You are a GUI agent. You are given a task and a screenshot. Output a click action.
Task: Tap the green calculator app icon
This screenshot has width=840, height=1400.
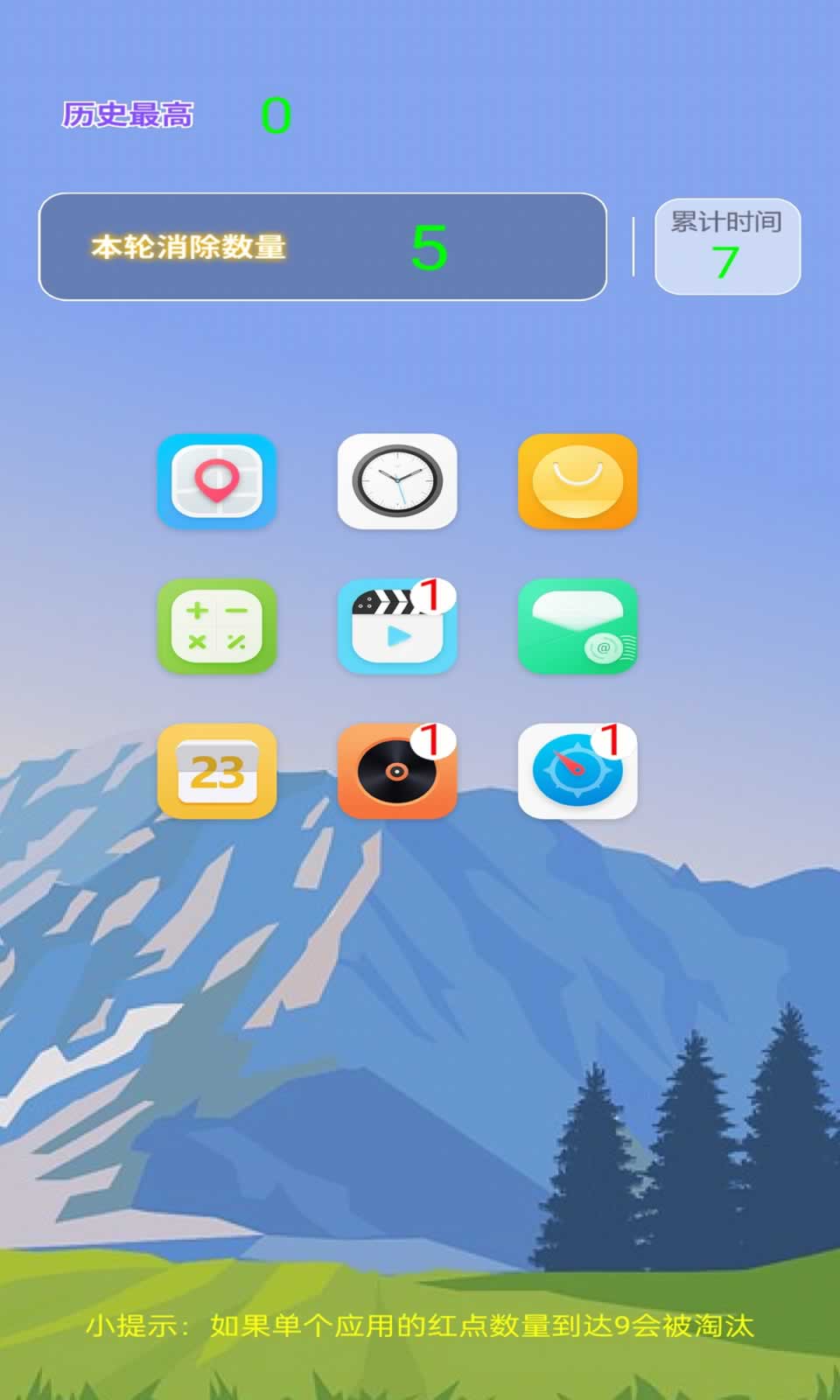pos(217,626)
